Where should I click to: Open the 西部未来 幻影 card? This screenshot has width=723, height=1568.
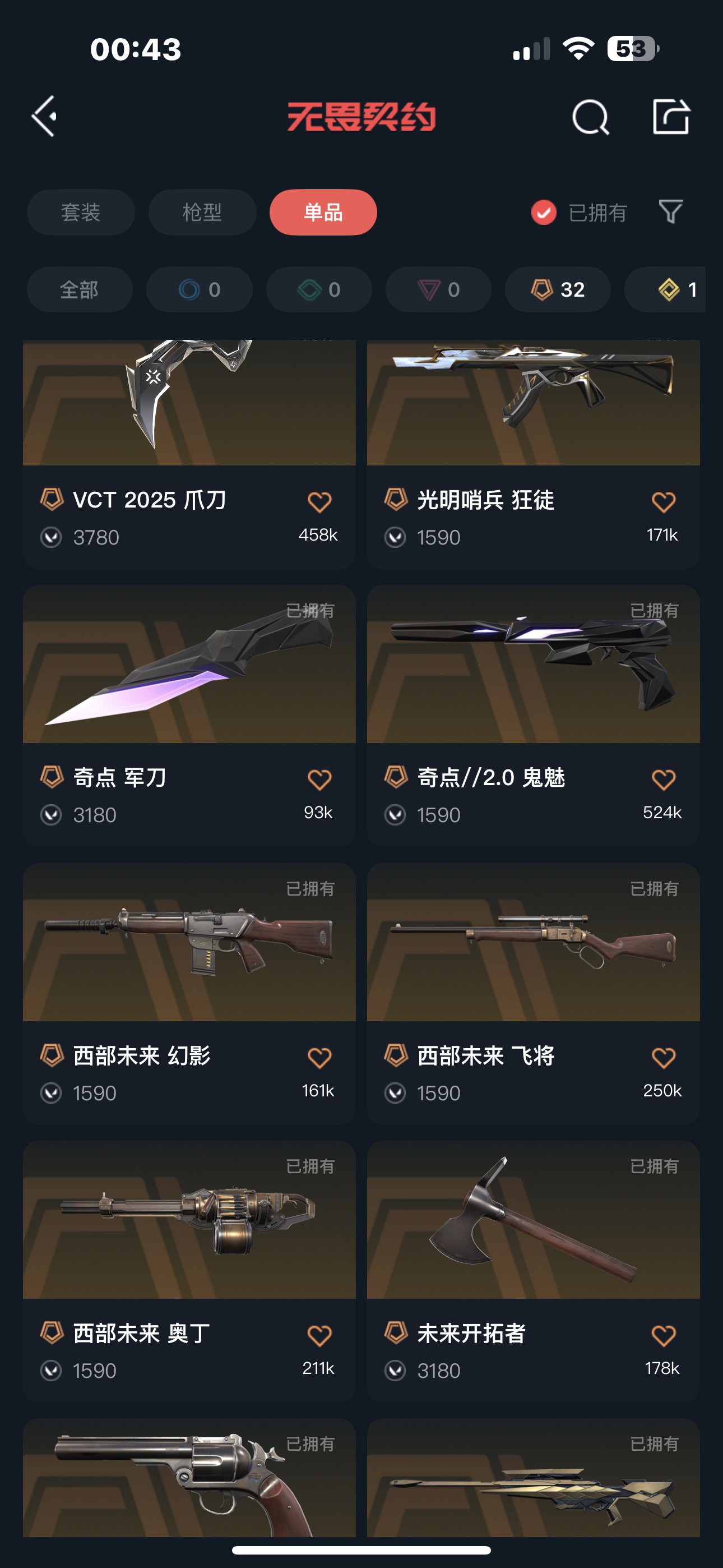point(189,993)
